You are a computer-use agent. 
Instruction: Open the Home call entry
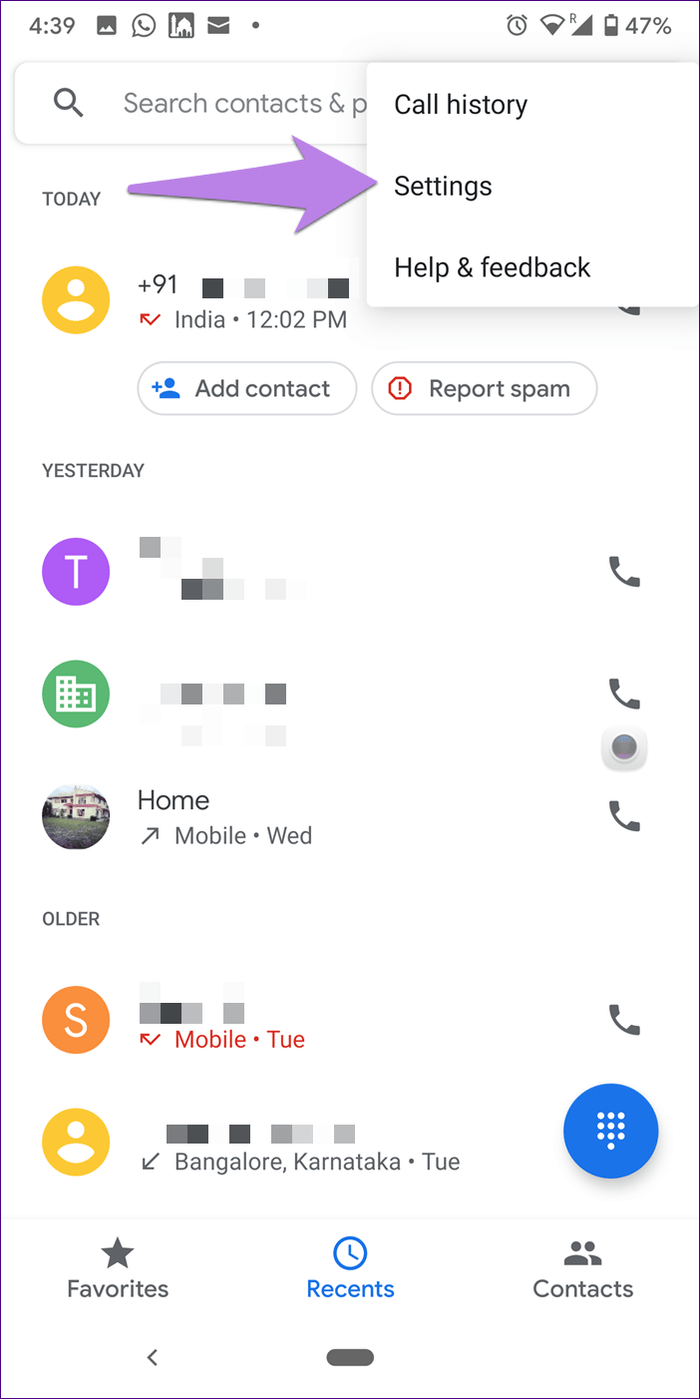coord(300,817)
